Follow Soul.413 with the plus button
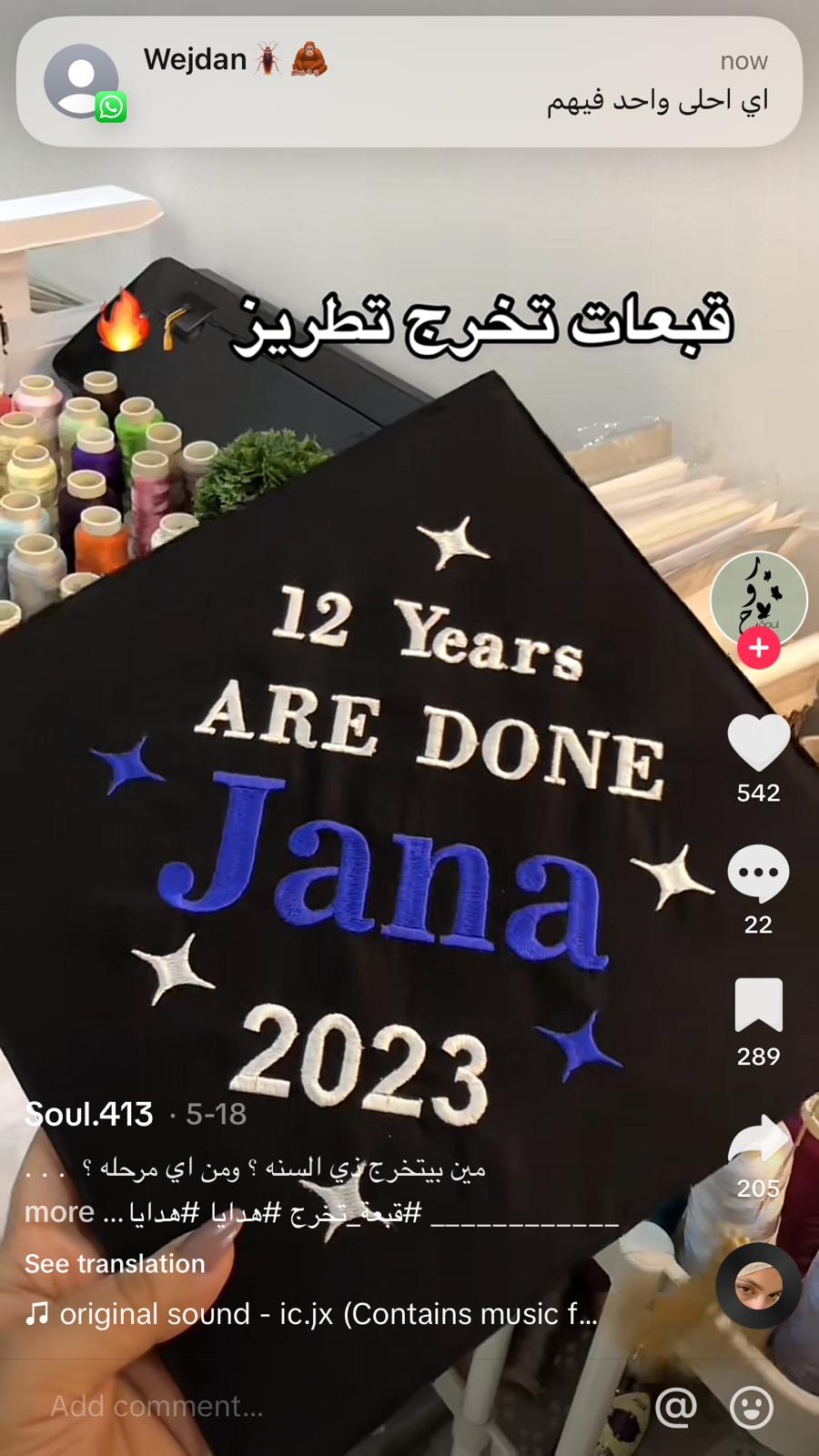The image size is (819, 1456). (759, 649)
